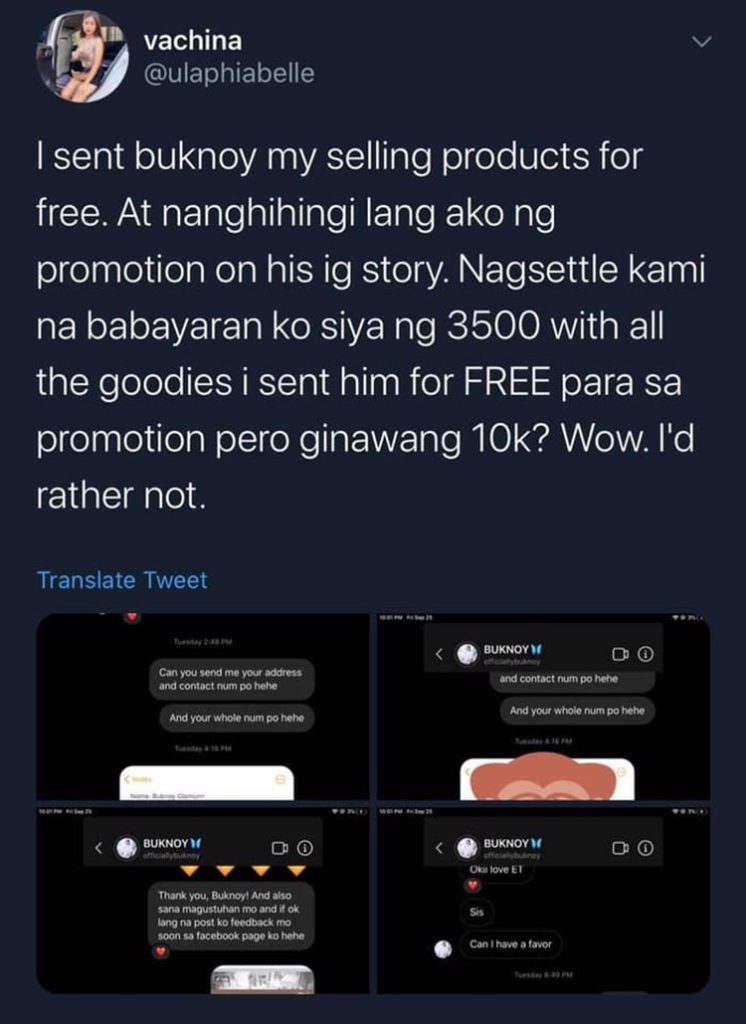Start a video call with BUKNOY
Viewport: 746px width, 1024px height.
pos(620,652)
